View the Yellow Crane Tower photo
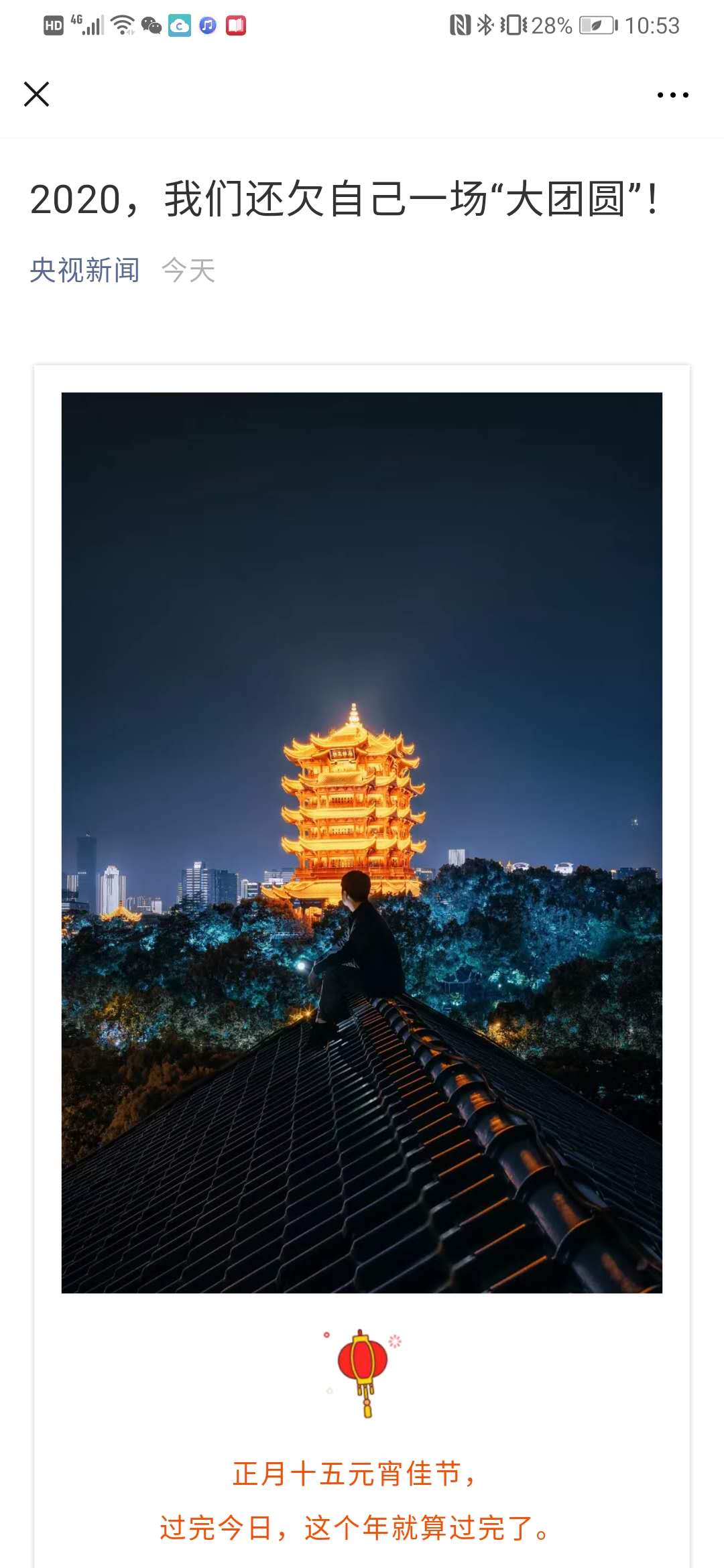Screen dimensions: 724x1568 tap(362, 842)
